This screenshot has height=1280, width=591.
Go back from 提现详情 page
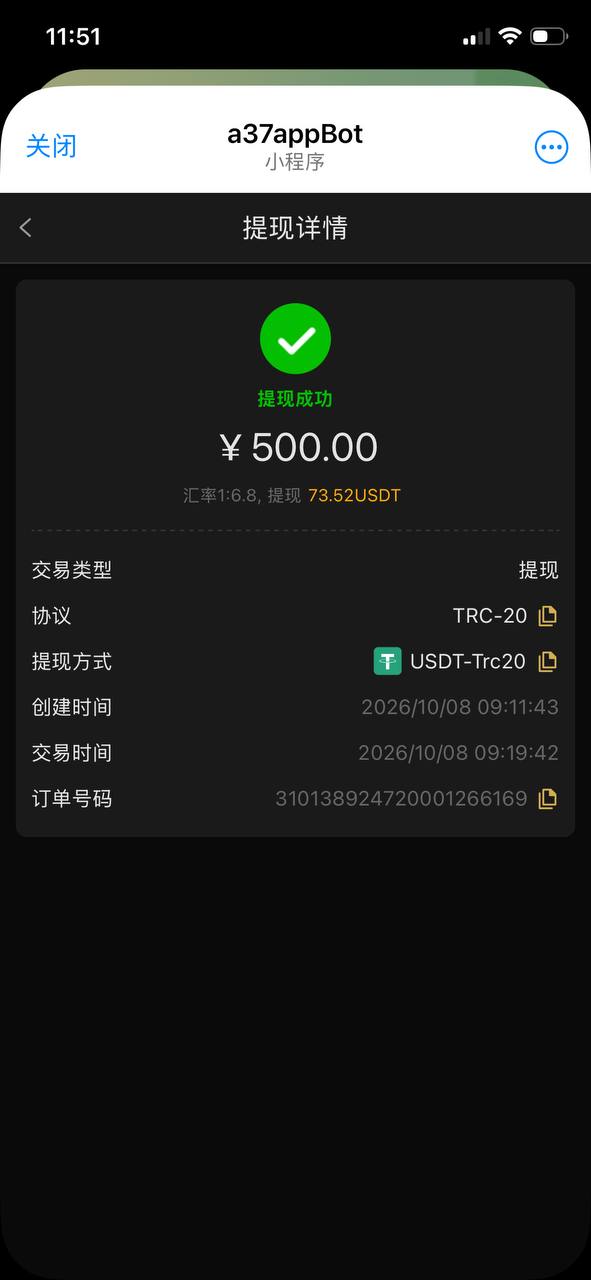(x=26, y=228)
